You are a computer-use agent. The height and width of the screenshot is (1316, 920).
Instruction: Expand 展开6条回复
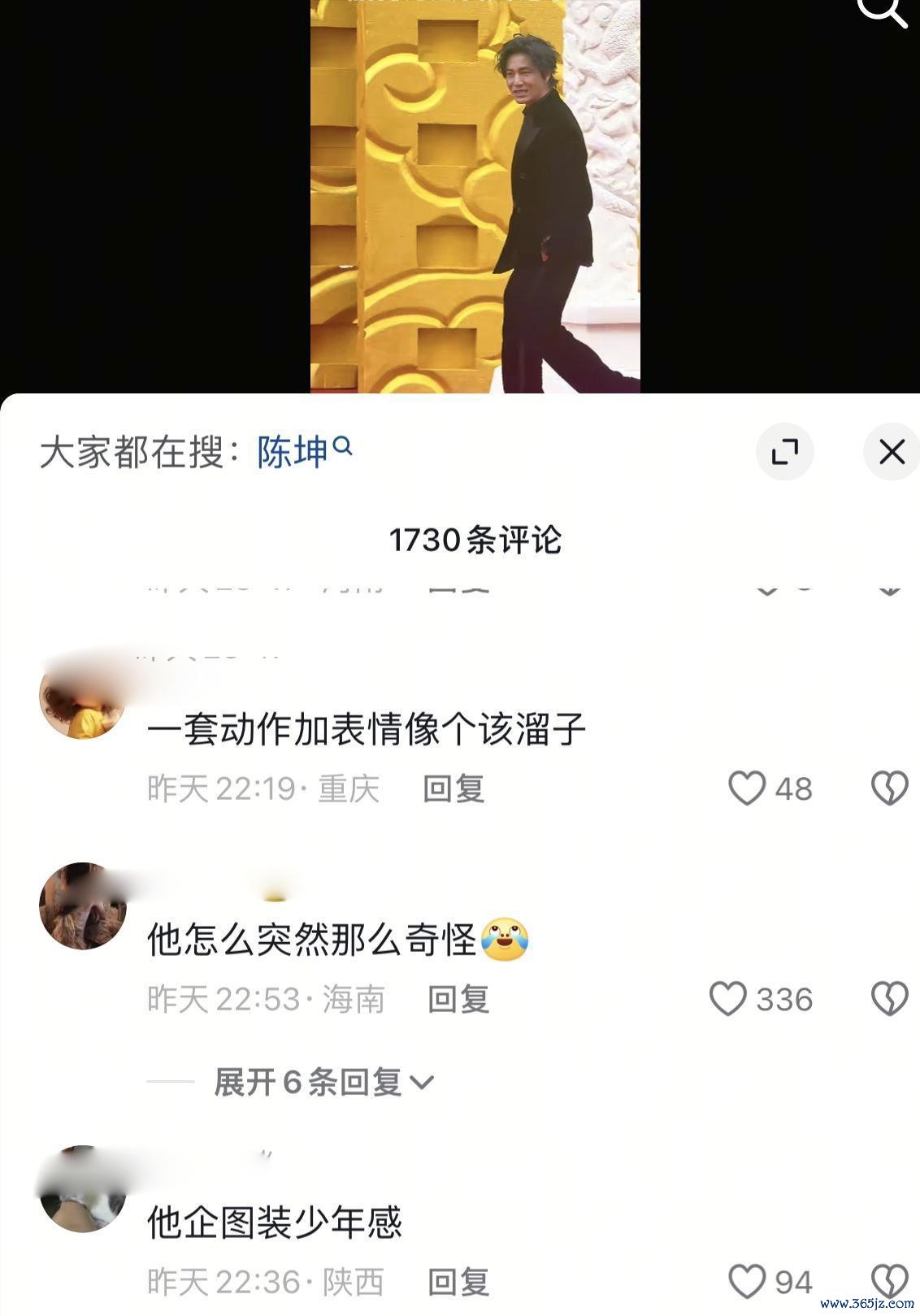323,1082
